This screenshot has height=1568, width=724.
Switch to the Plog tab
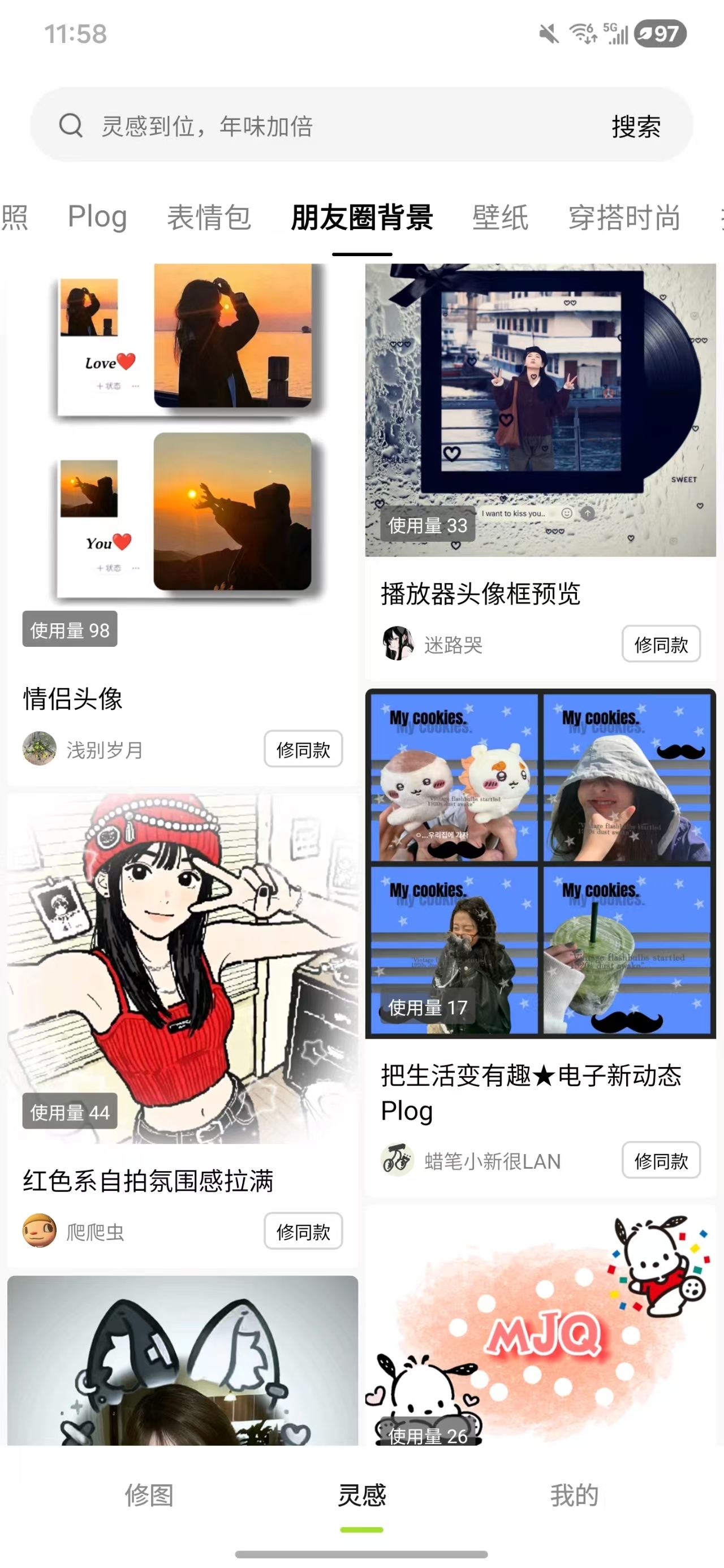(x=97, y=217)
